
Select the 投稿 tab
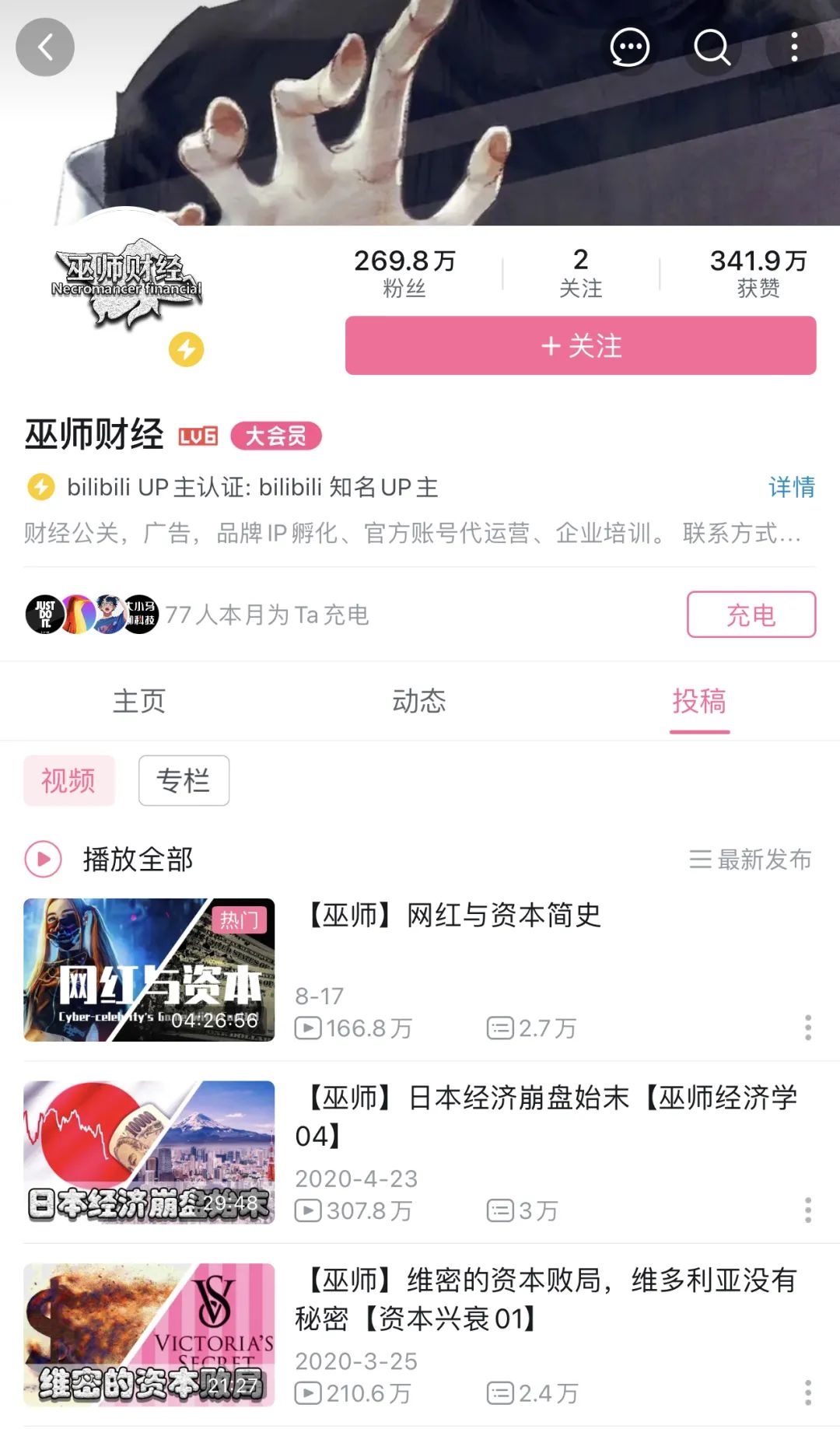[699, 701]
